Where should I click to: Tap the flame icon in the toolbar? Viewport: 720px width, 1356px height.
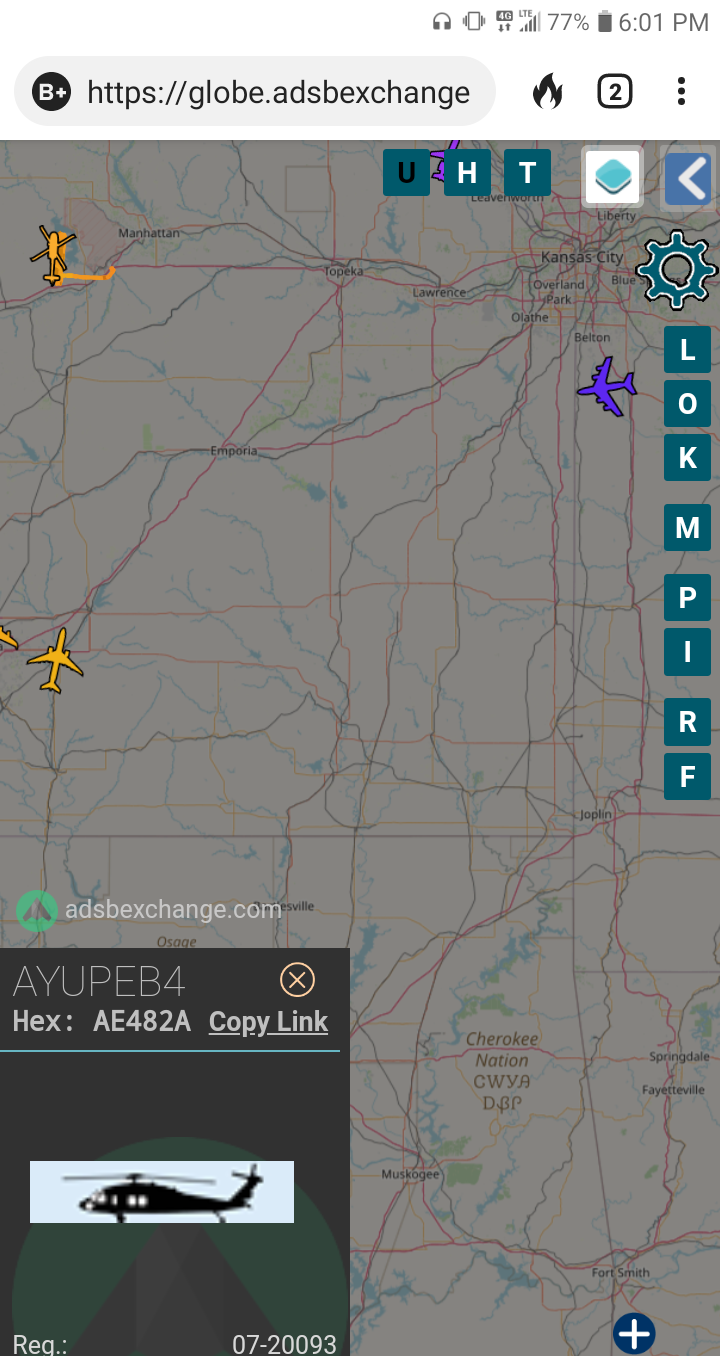coord(547,92)
